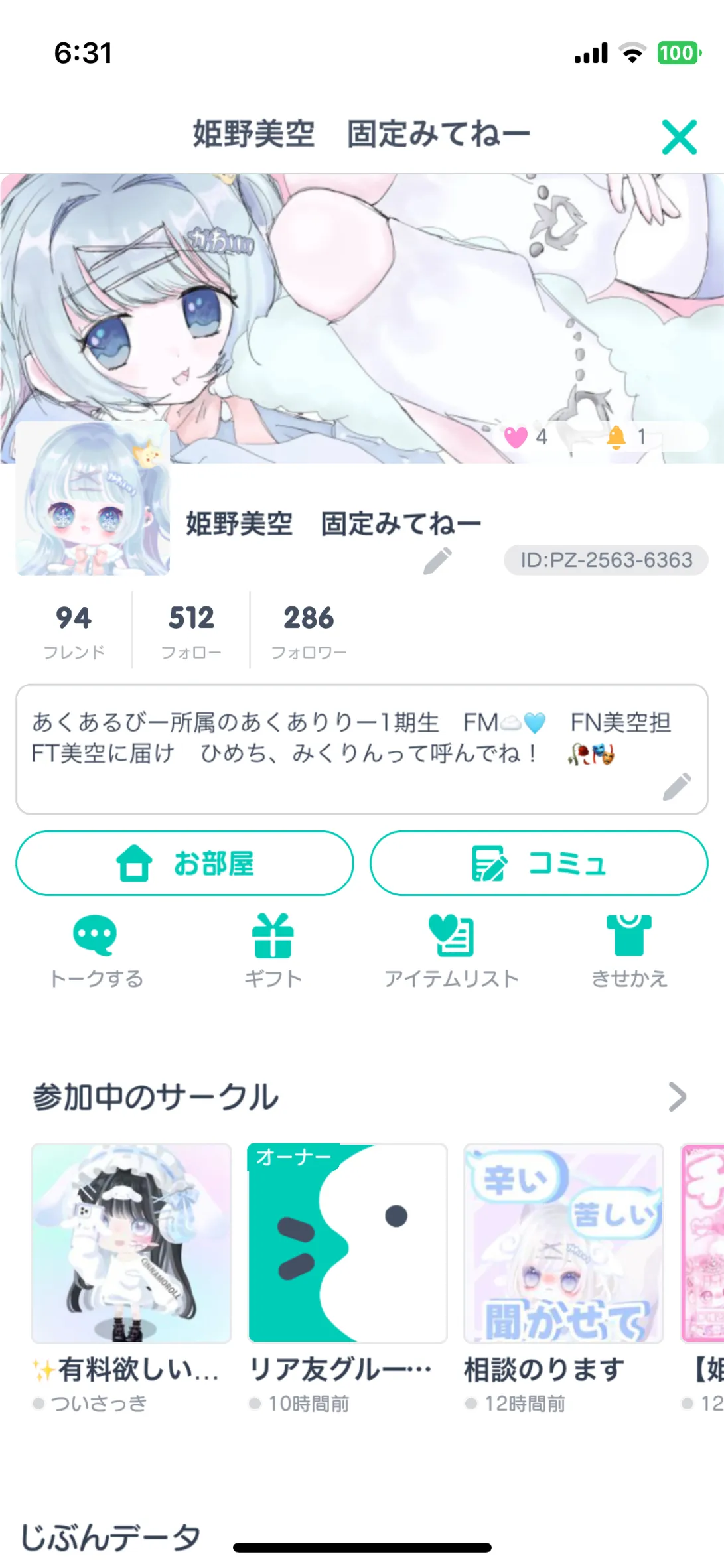Open the コミュ button
The image size is (724, 1568).
[539, 863]
